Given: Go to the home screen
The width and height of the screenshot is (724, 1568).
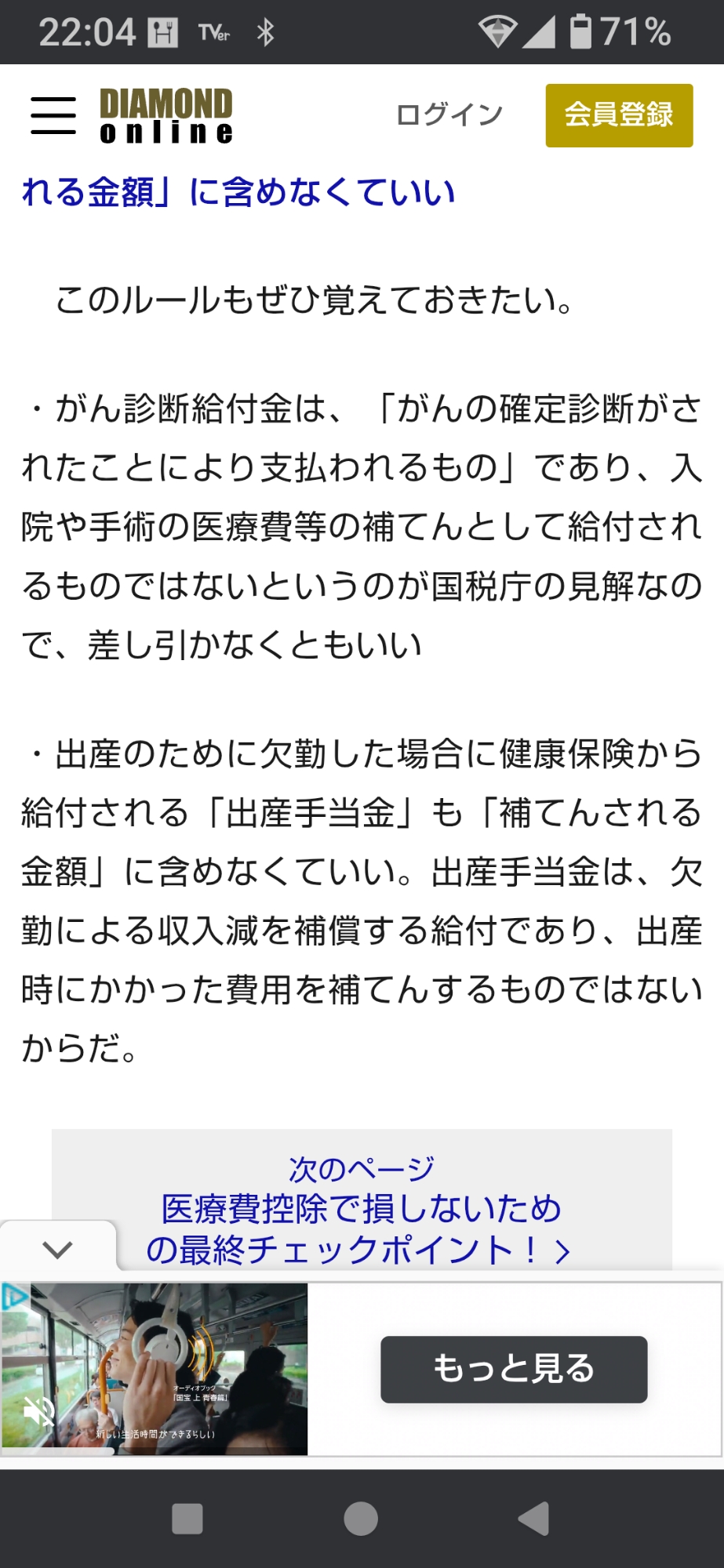Looking at the screenshot, I should [x=361, y=1519].
